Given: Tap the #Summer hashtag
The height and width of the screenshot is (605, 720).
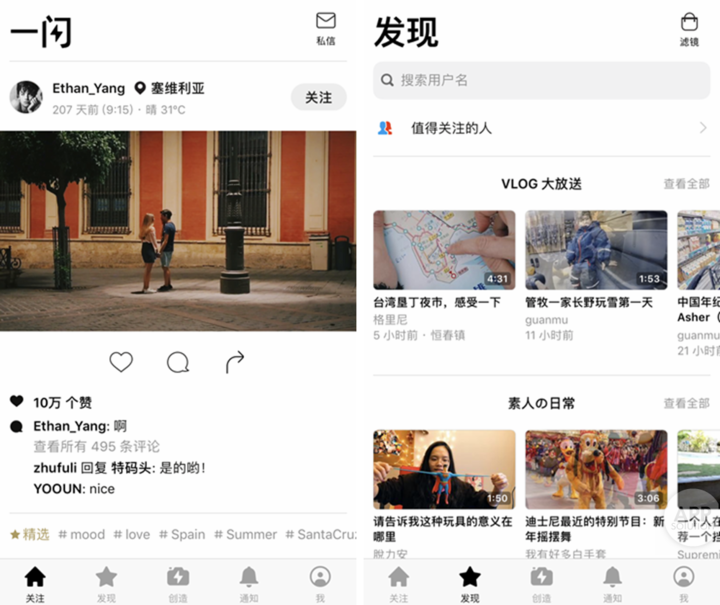Looking at the screenshot, I should [245, 534].
